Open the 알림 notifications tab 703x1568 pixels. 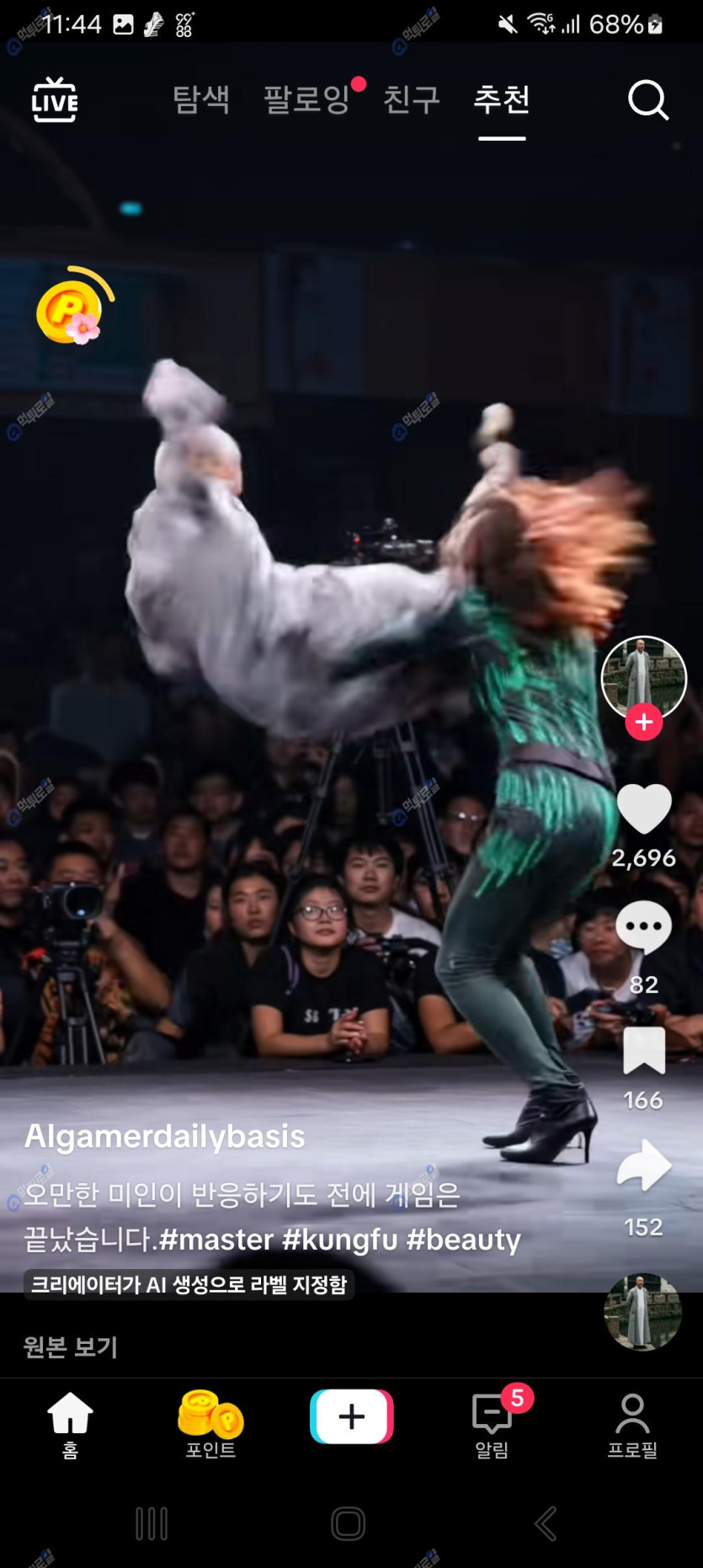pyautogui.click(x=493, y=1423)
